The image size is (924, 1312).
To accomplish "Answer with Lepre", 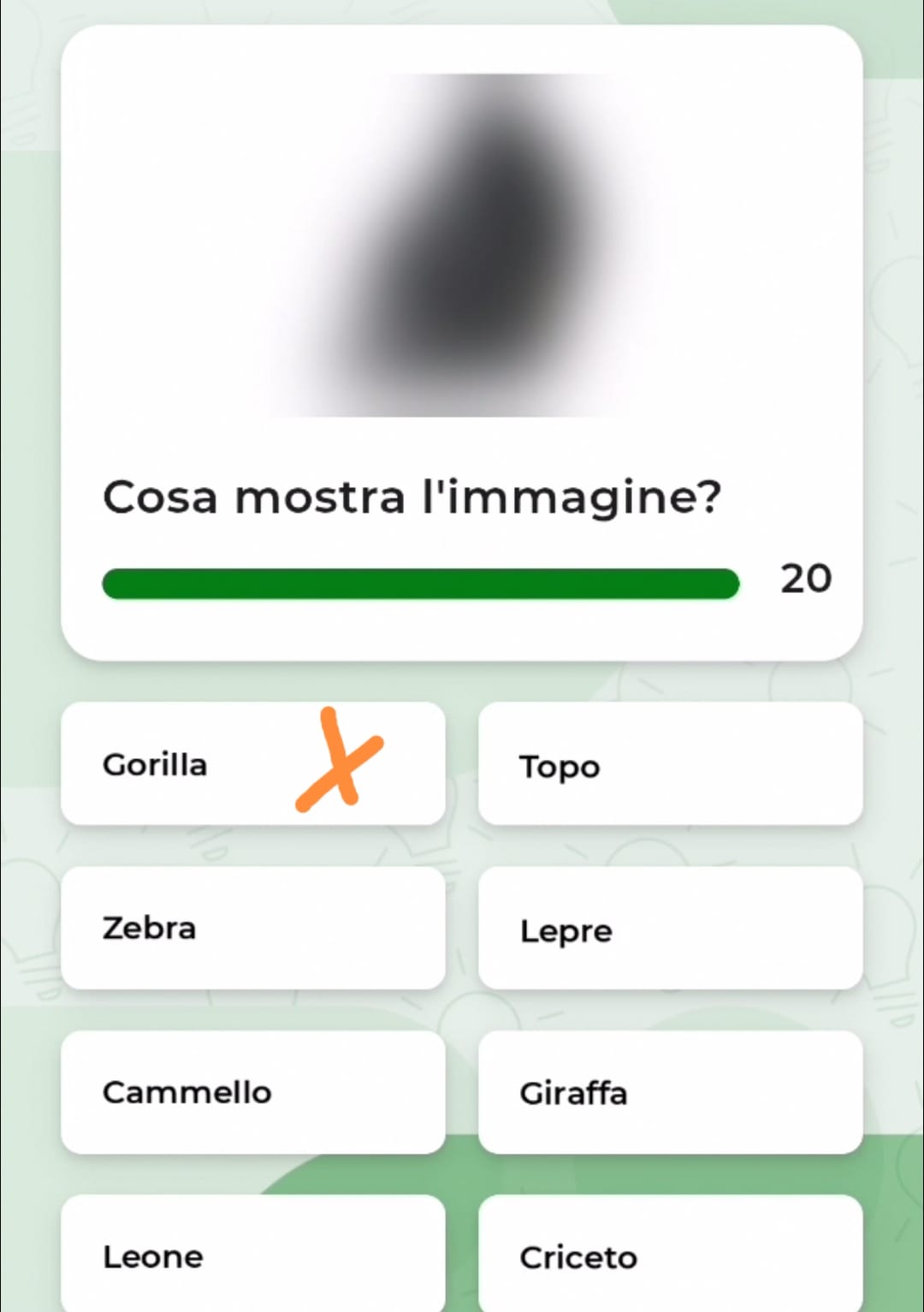I will [x=670, y=928].
